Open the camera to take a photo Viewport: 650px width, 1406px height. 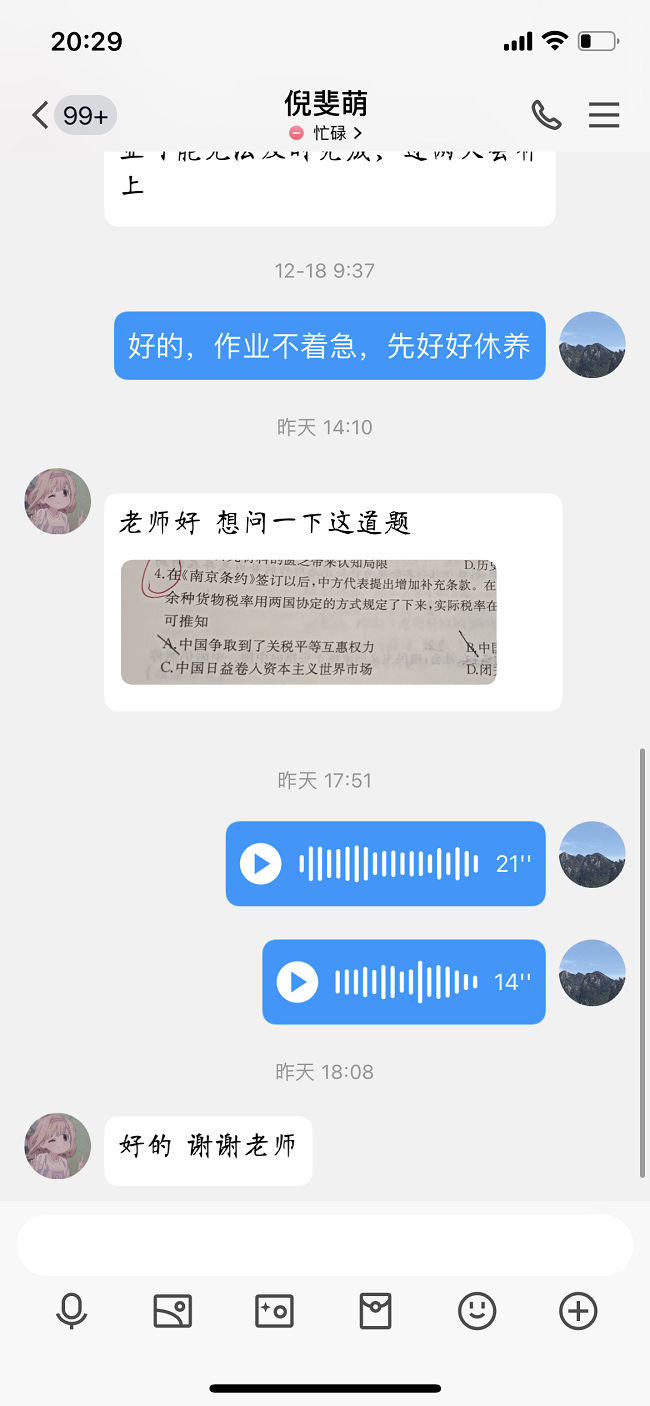(x=274, y=1310)
